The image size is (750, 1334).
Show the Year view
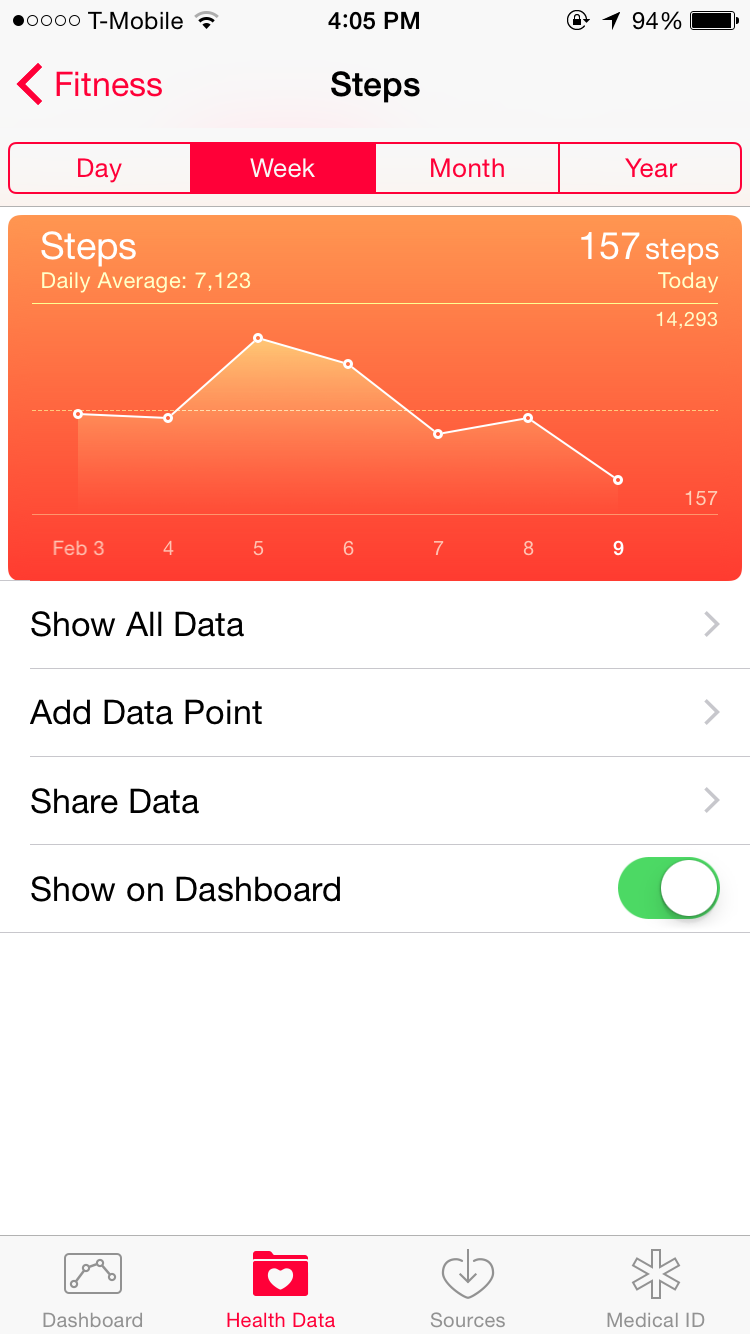pyautogui.click(x=651, y=168)
